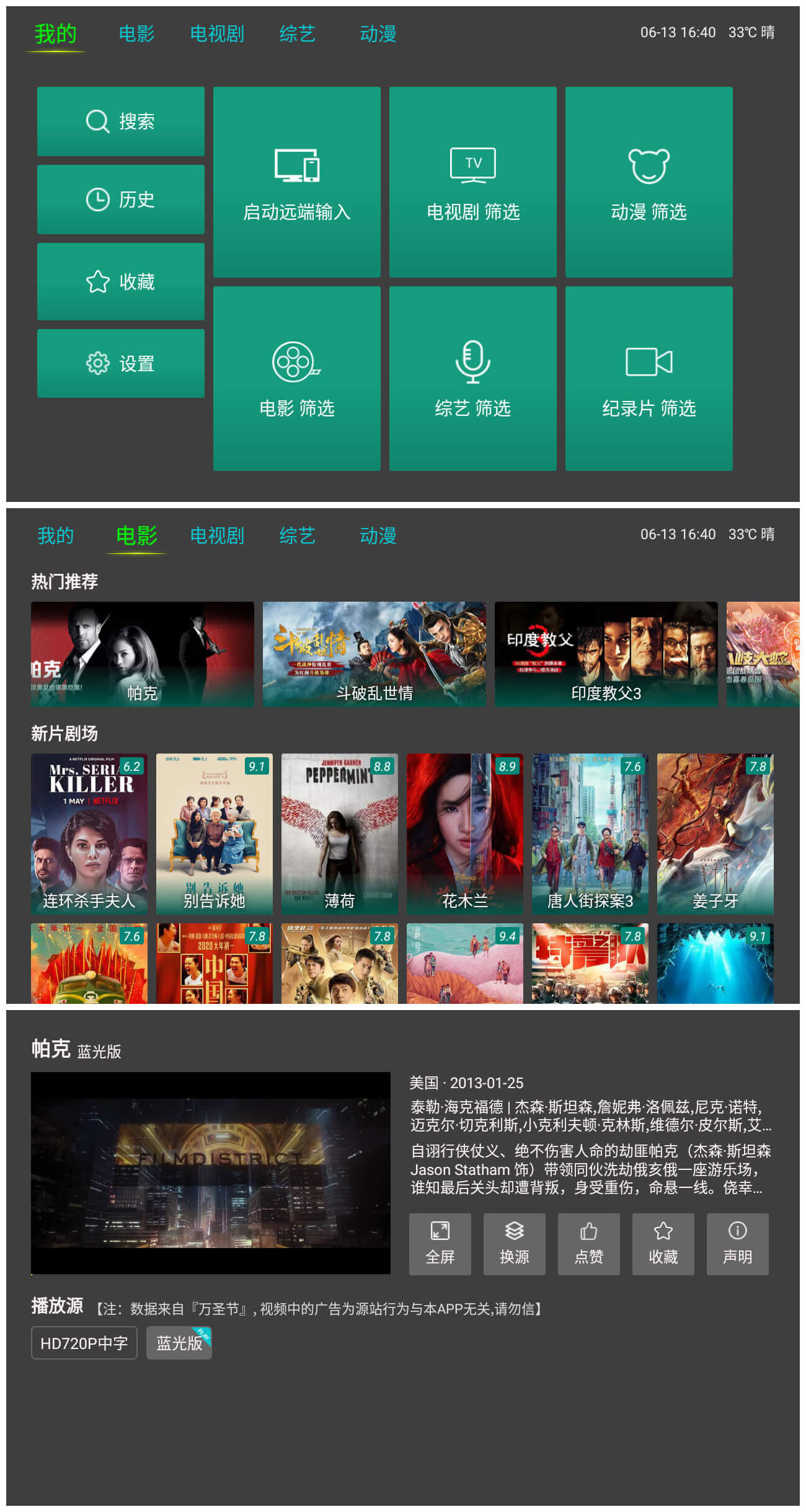Launch 启动远端输入 remote input

(296, 183)
